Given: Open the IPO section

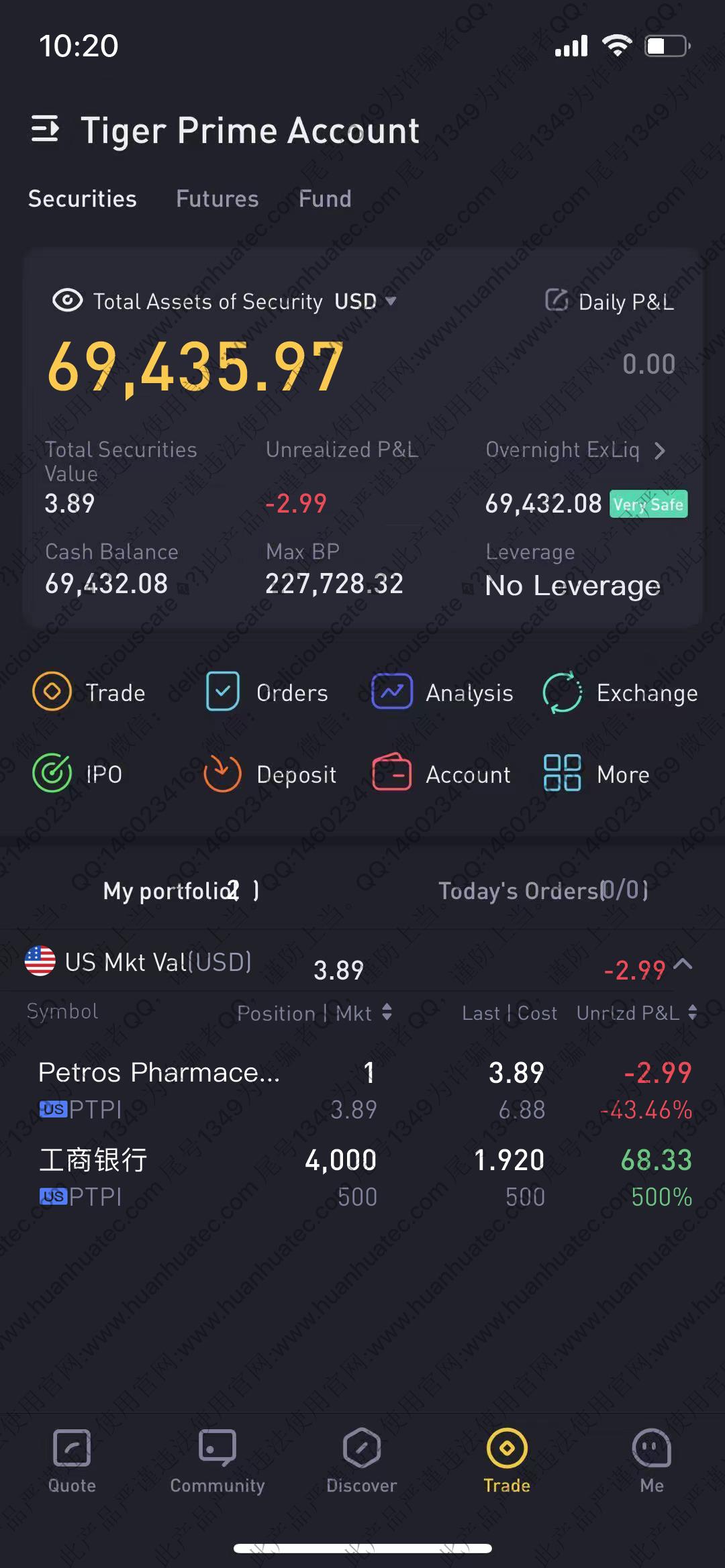Looking at the screenshot, I should coord(78,774).
